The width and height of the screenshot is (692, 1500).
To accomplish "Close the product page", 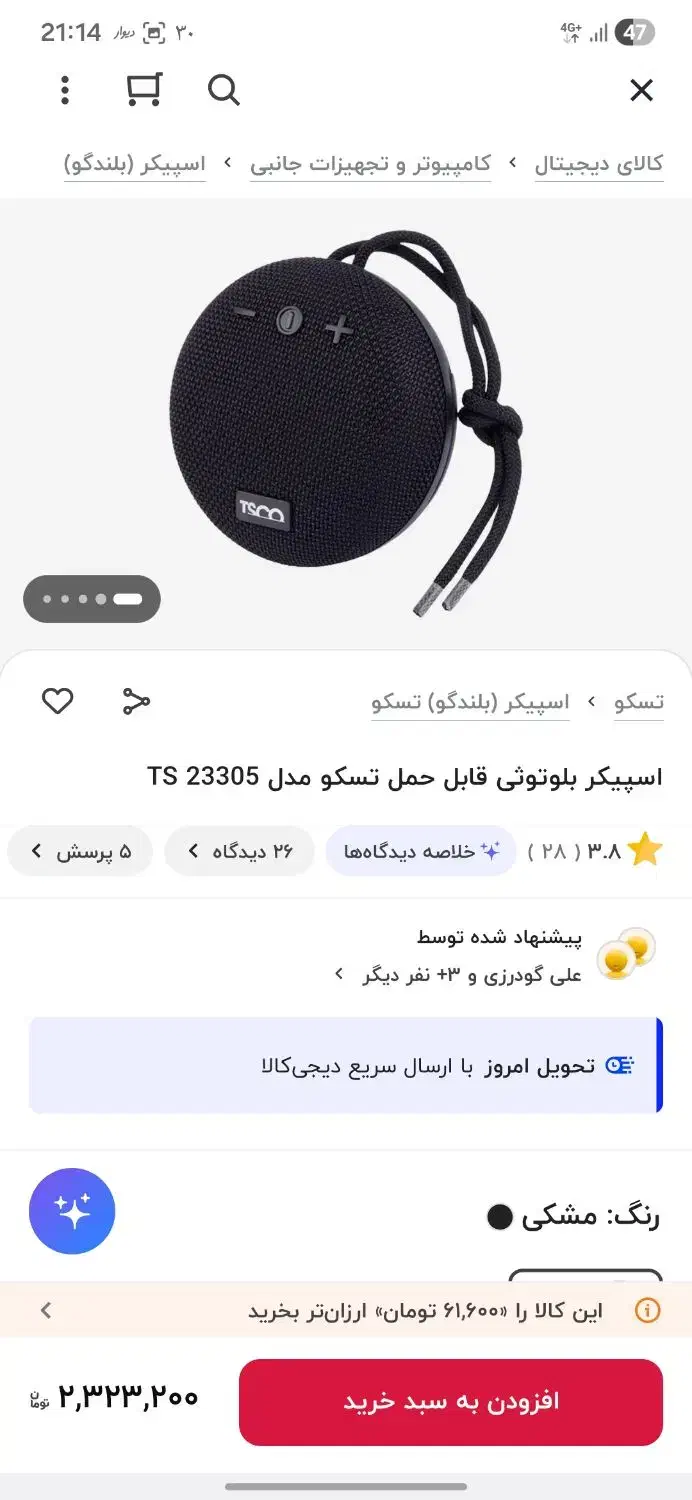I will [x=641, y=91].
